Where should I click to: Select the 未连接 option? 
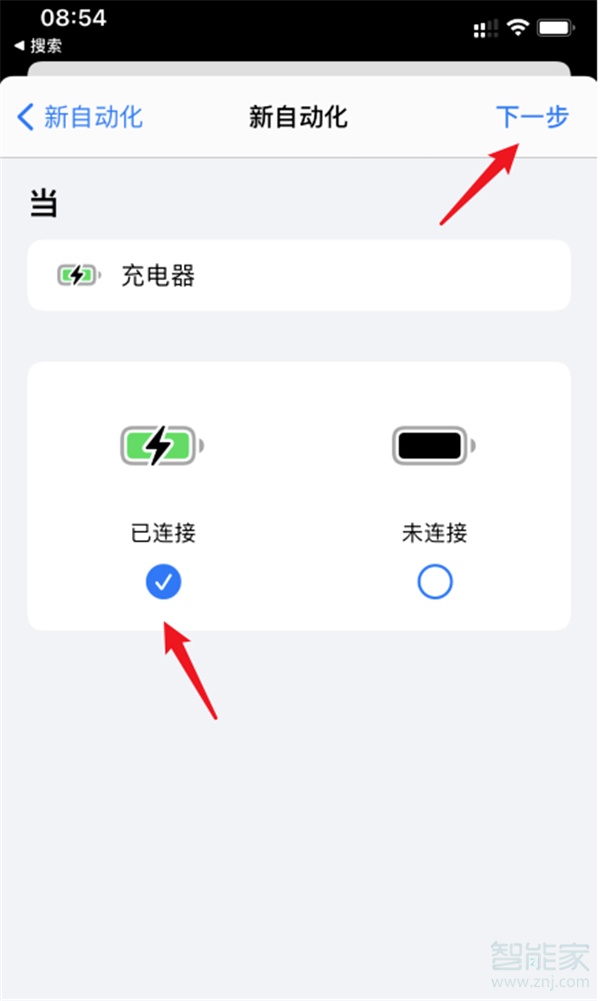(435, 582)
